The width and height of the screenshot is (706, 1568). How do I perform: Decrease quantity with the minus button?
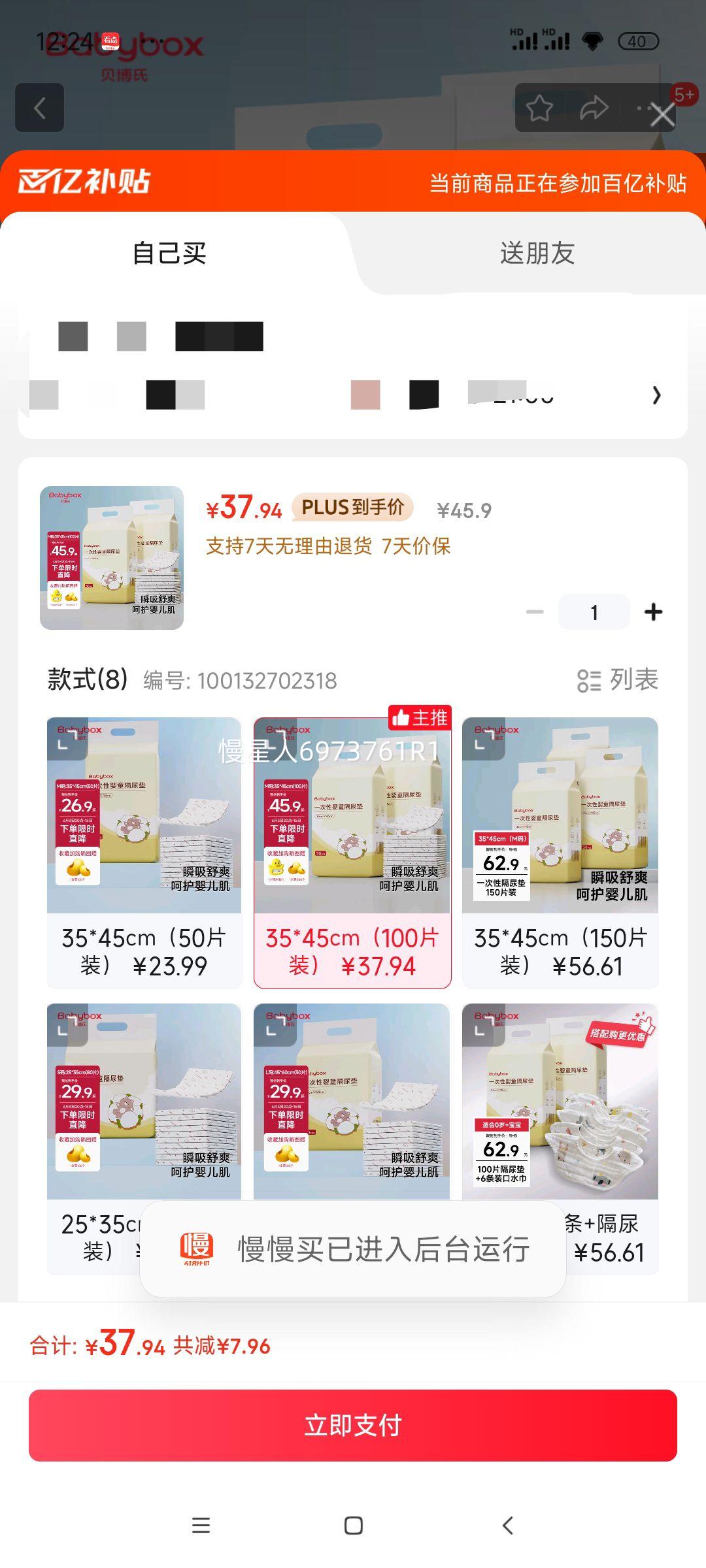pyautogui.click(x=535, y=612)
